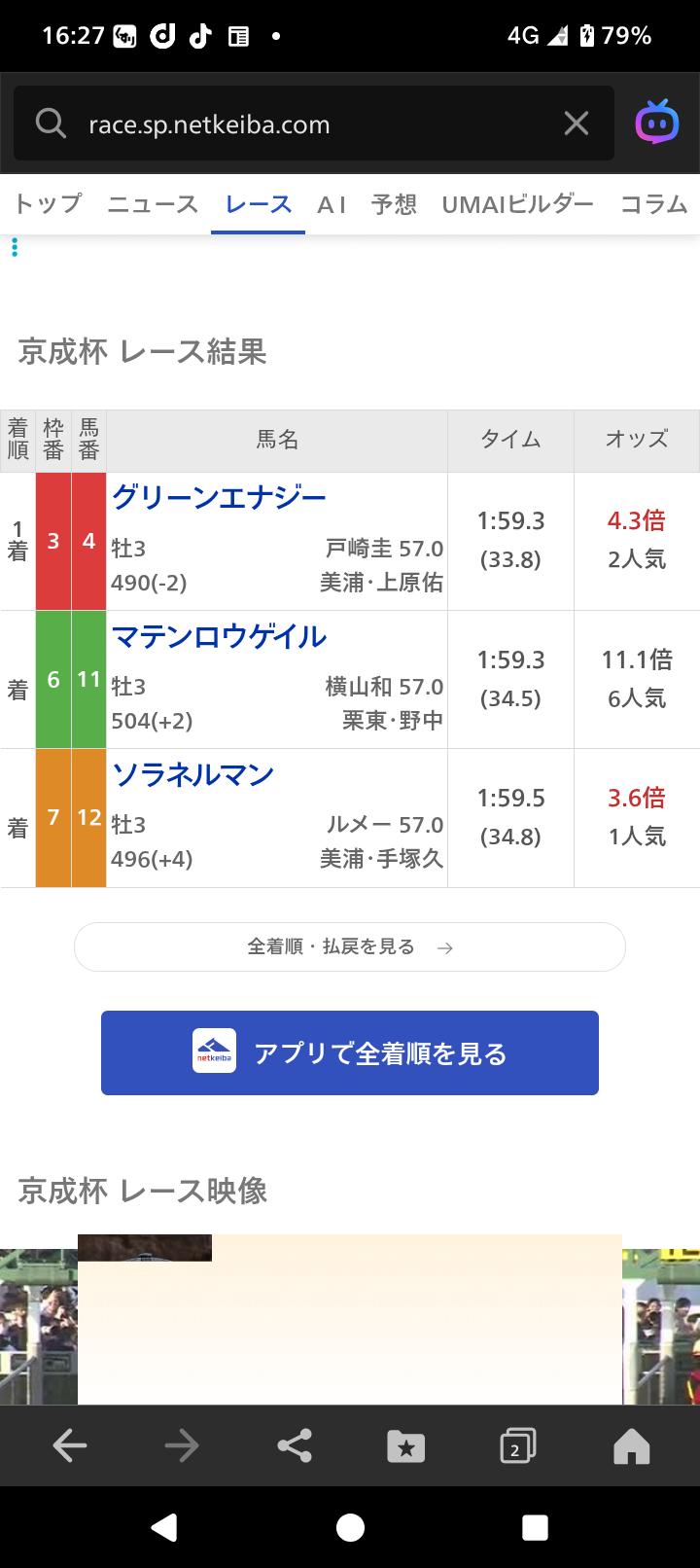Image resolution: width=700 pixels, height=1568 pixels.
Task: Open the bookmarks folder icon
Action: (406, 1446)
